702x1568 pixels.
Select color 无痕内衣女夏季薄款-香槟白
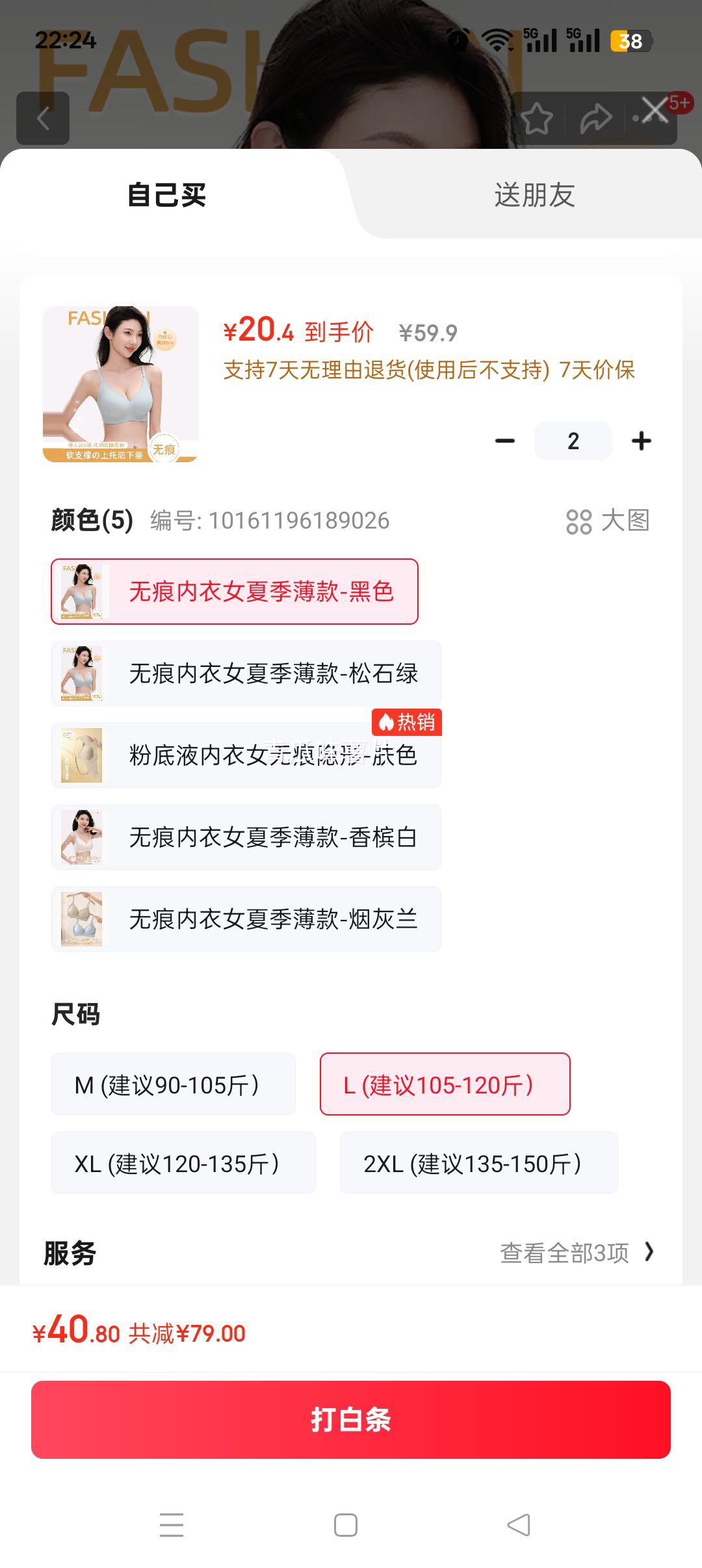tap(246, 837)
